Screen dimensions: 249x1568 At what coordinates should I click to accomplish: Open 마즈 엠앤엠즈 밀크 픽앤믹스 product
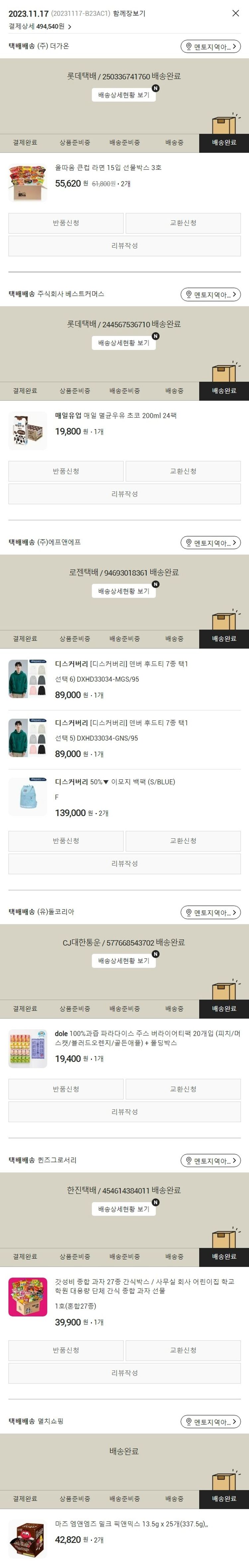point(131,1524)
